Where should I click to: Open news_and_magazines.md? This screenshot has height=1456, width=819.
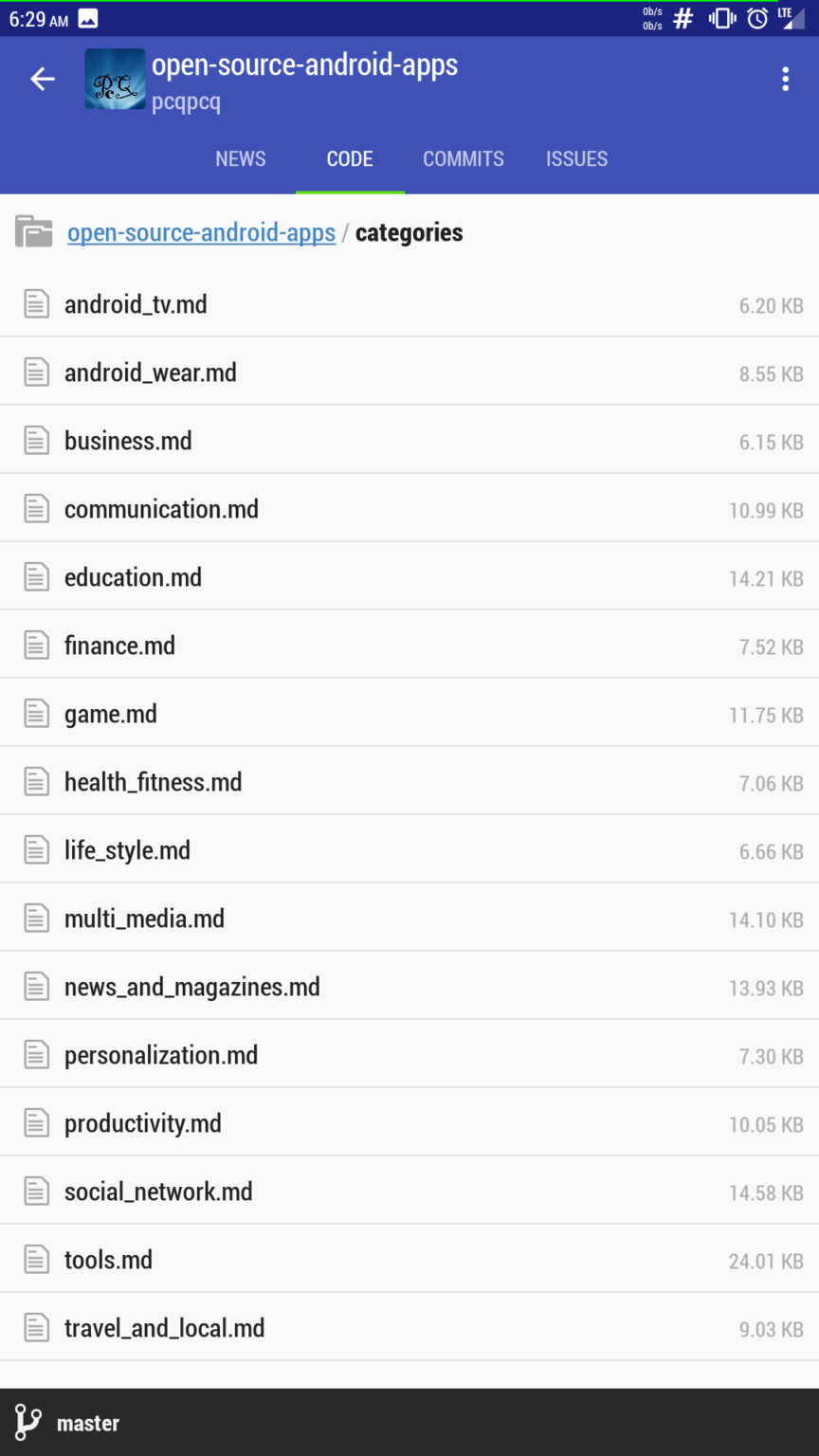point(192,987)
